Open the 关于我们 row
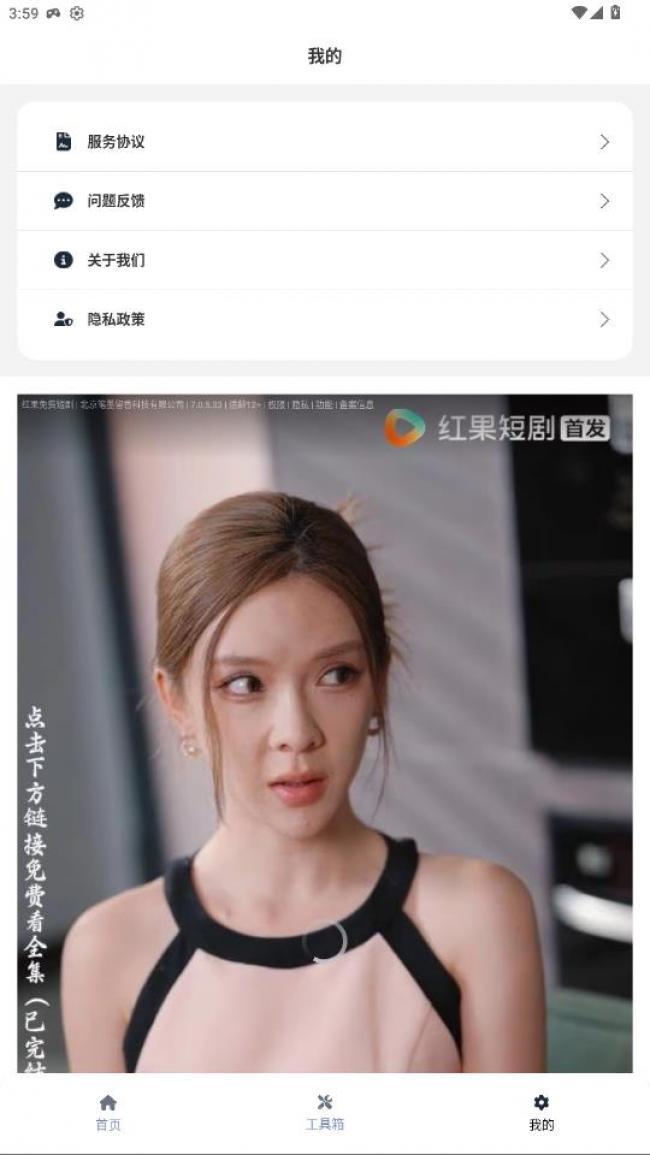The width and height of the screenshot is (650, 1155). [x=324, y=260]
